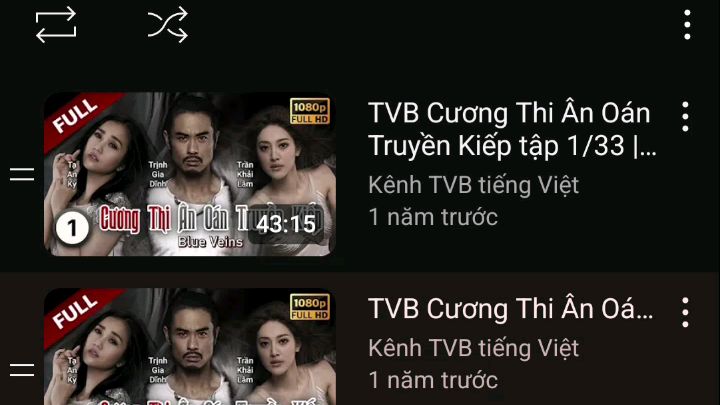The height and width of the screenshot is (405, 720).
Task: Open options for the second playlist video
Action: point(685,312)
